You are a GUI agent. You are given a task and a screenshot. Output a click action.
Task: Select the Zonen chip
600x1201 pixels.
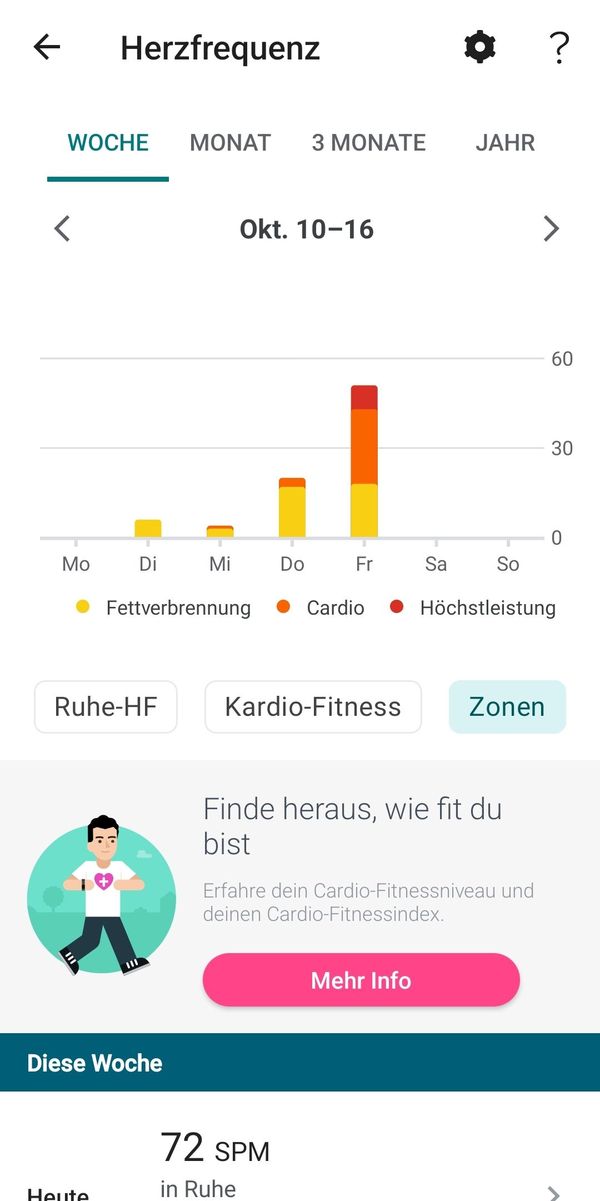click(507, 707)
